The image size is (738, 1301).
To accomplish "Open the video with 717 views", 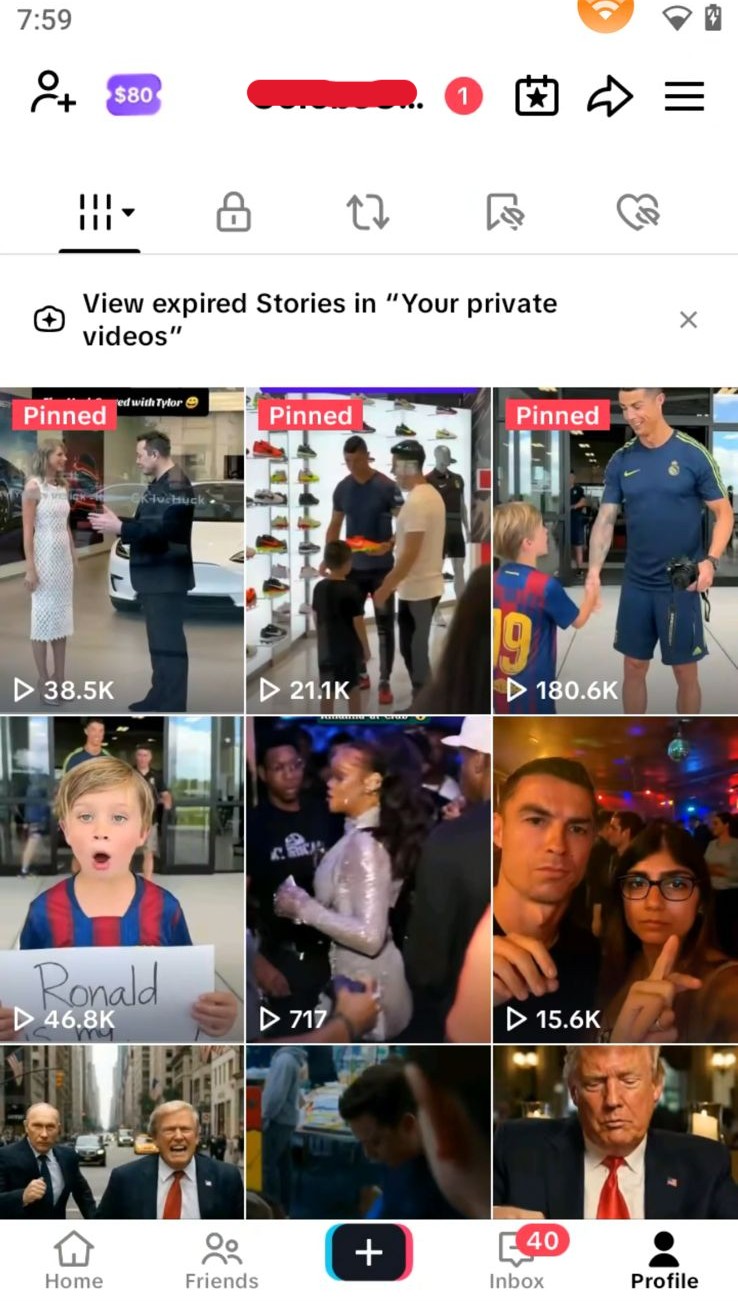I will pos(368,880).
